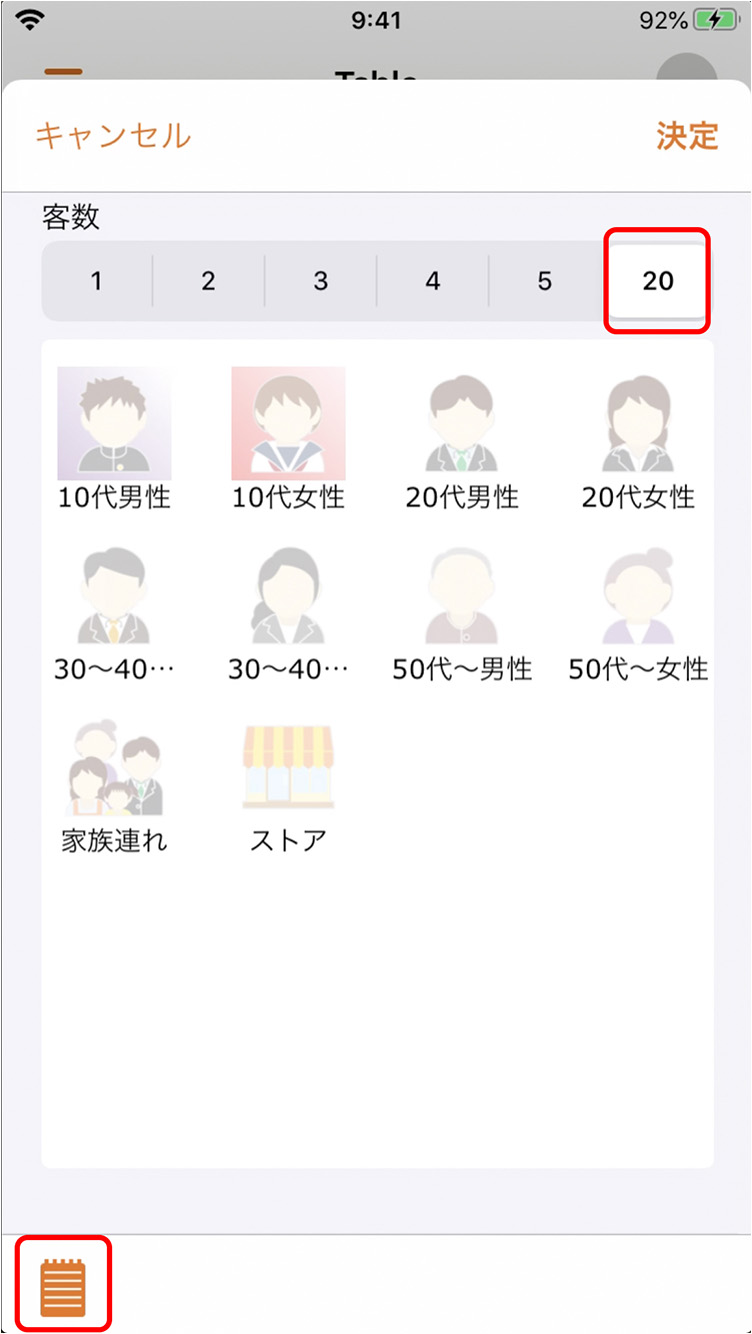This screenshot has height=1334, width=752.
Task: Tap キャンセル to dismiss the sheet
Action: coord(113,135)
